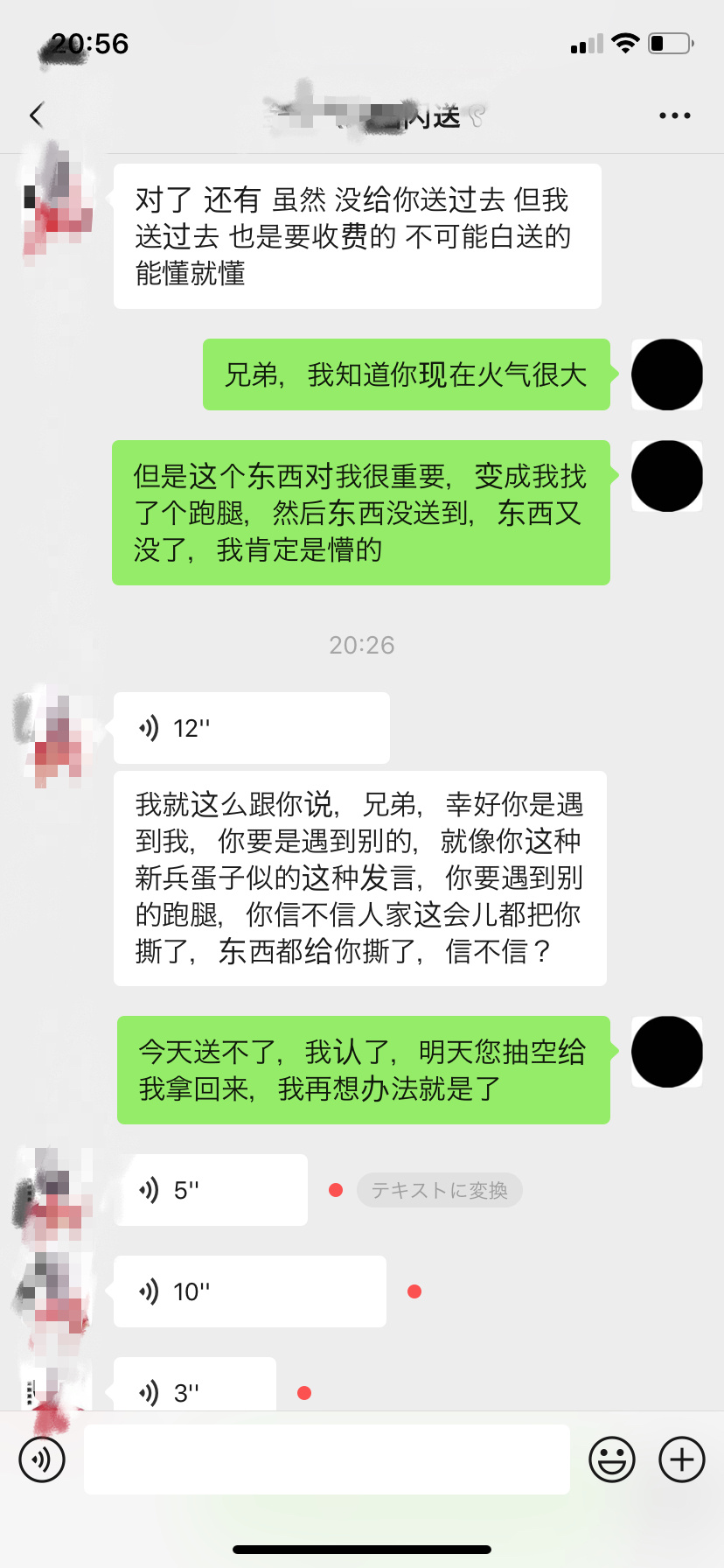Play the 10-second voice message
724x1568 pixels.
[249, 1291]
